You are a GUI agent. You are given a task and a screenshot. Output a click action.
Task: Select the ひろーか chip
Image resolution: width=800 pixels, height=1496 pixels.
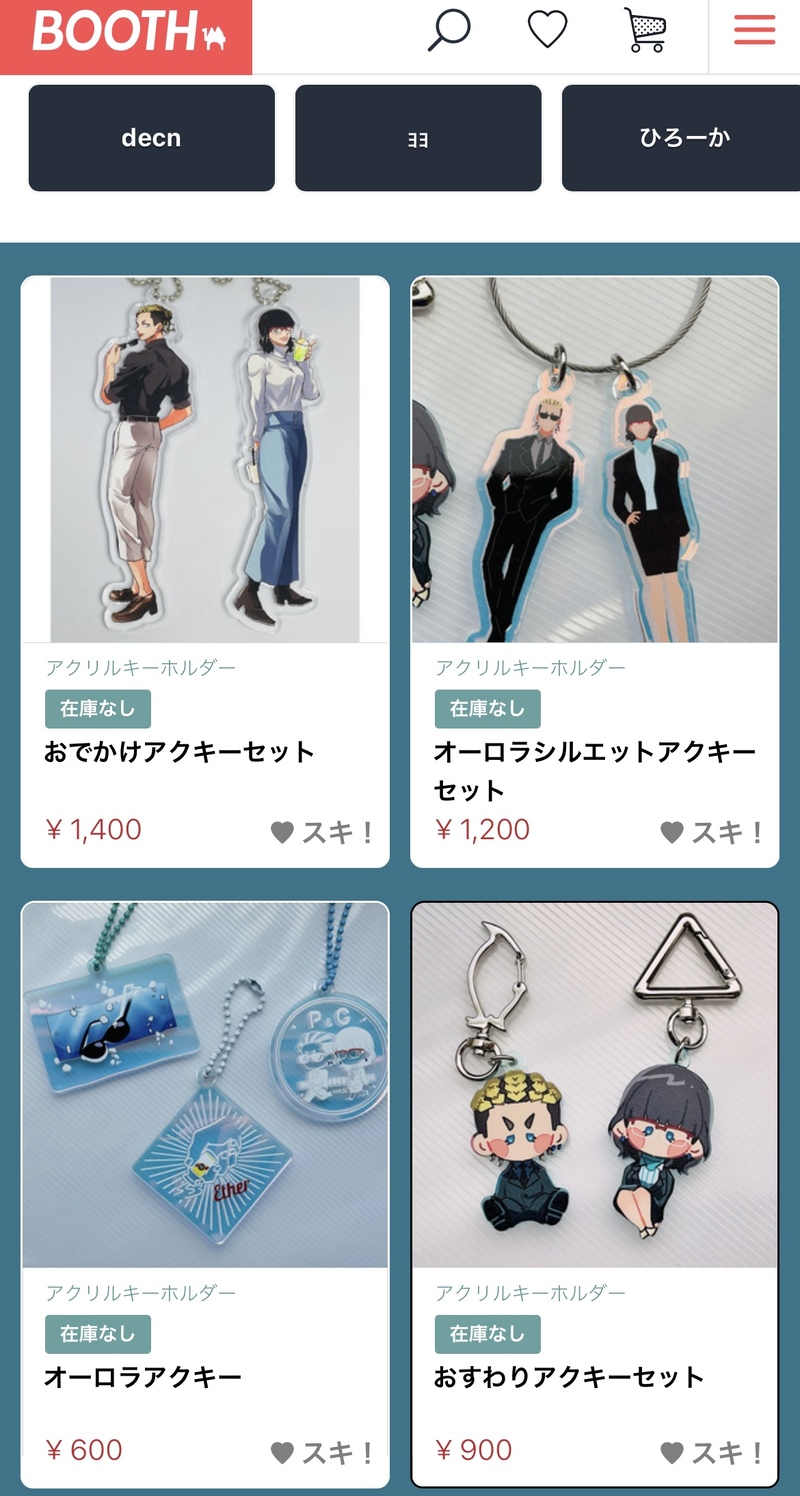684,138
